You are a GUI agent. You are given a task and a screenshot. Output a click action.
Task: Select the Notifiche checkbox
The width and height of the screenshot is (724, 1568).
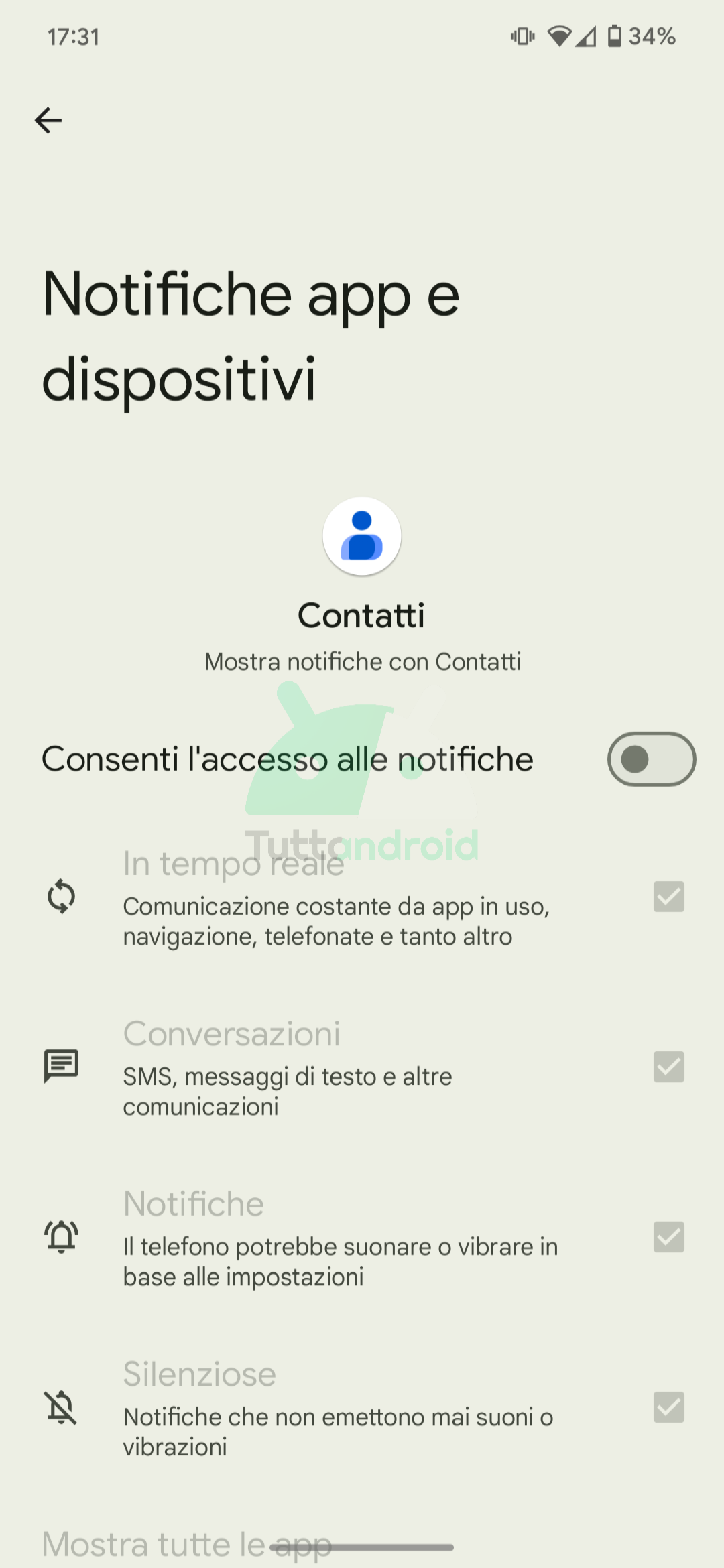668,1237
